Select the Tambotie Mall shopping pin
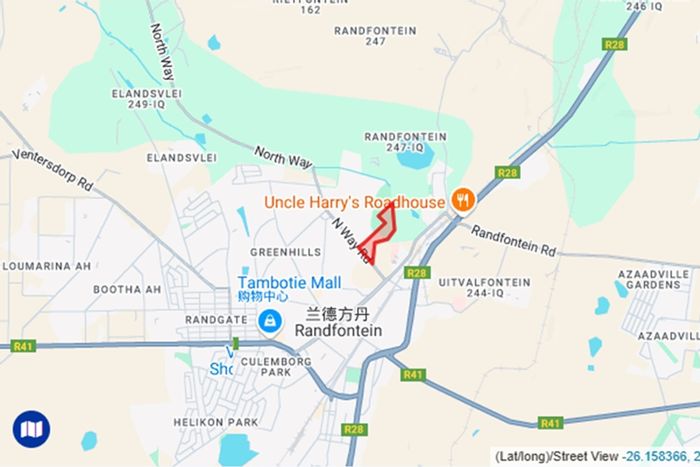The height and width of the screenshot is (467, 700). pyautogui.click(x=269, y=321)
